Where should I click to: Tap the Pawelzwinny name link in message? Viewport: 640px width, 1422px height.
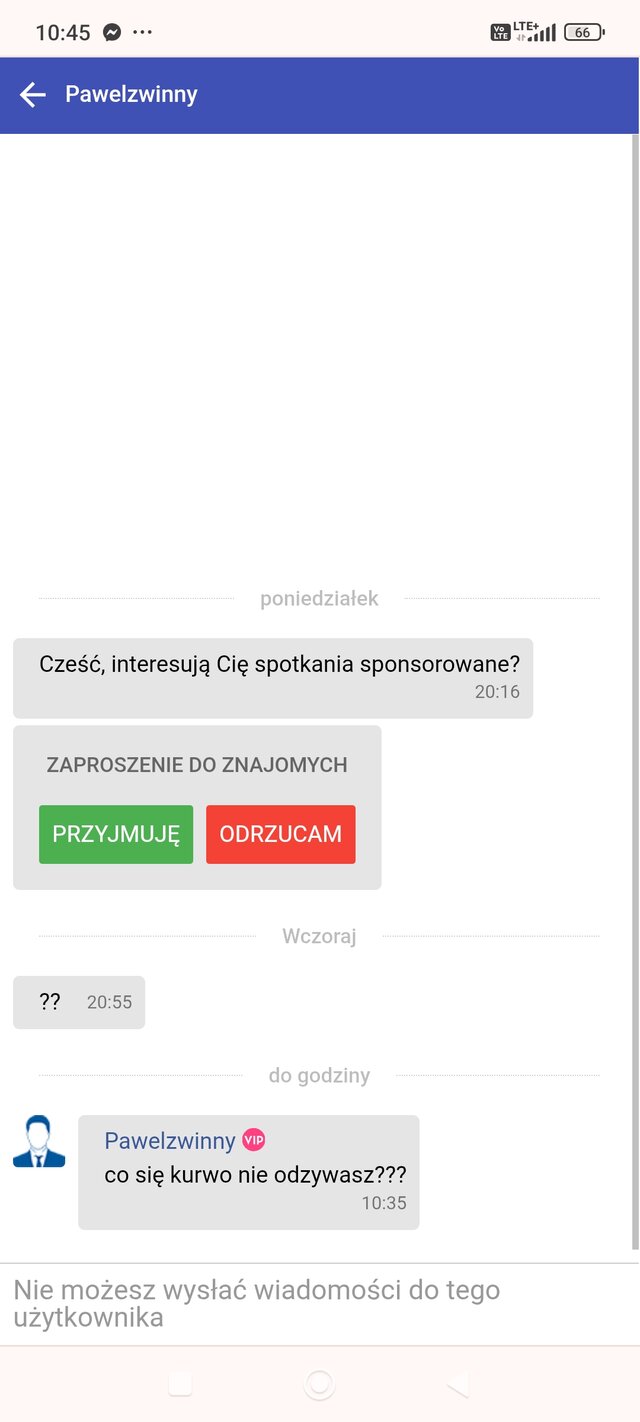pos(170,1141)
